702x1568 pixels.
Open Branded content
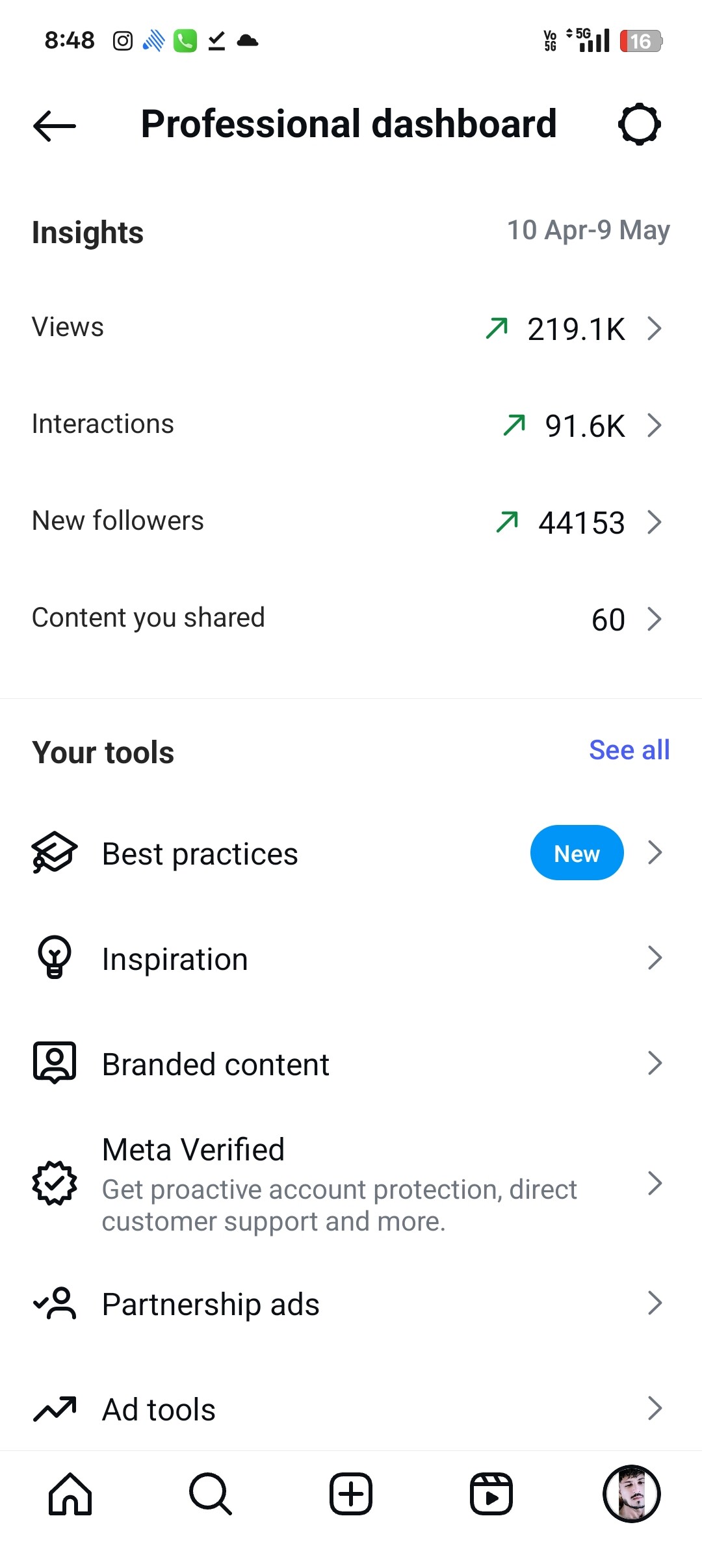click(x=351, y=1064)
